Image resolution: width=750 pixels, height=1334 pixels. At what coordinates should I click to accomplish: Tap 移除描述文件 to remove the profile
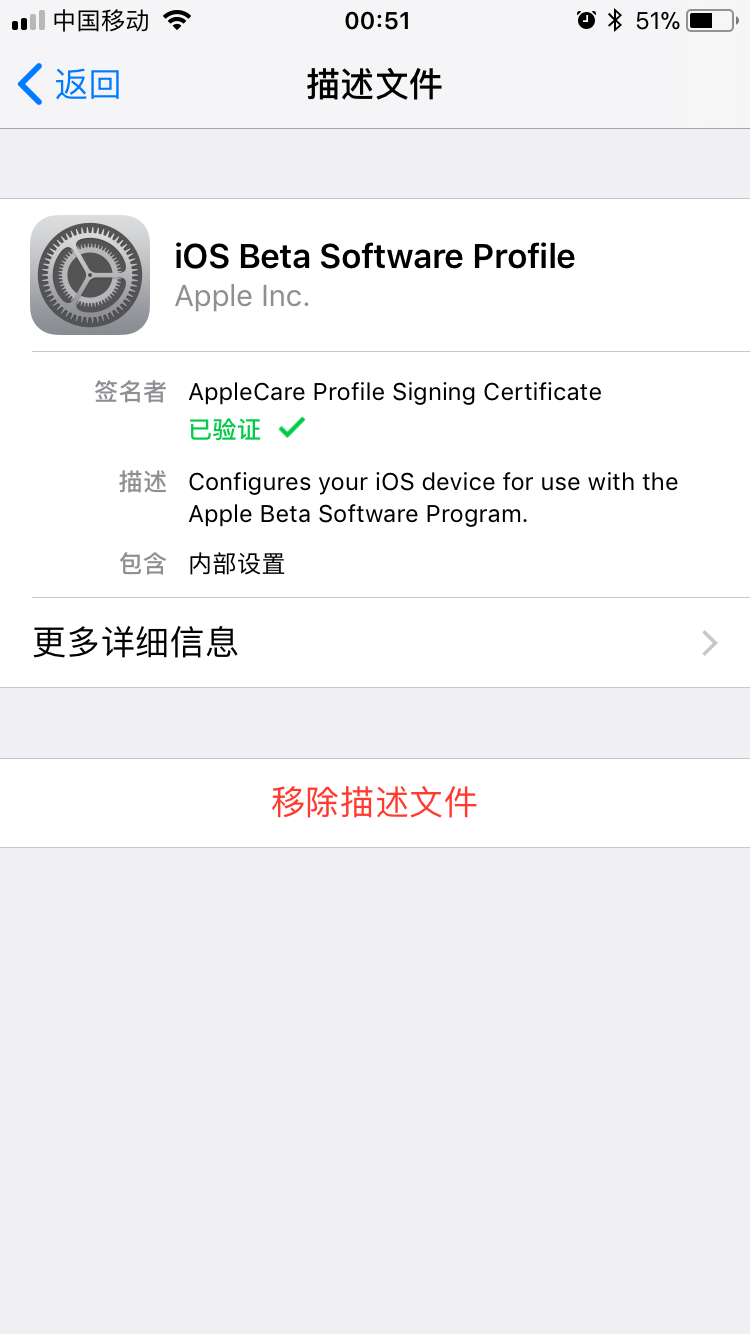pos(375,802)
